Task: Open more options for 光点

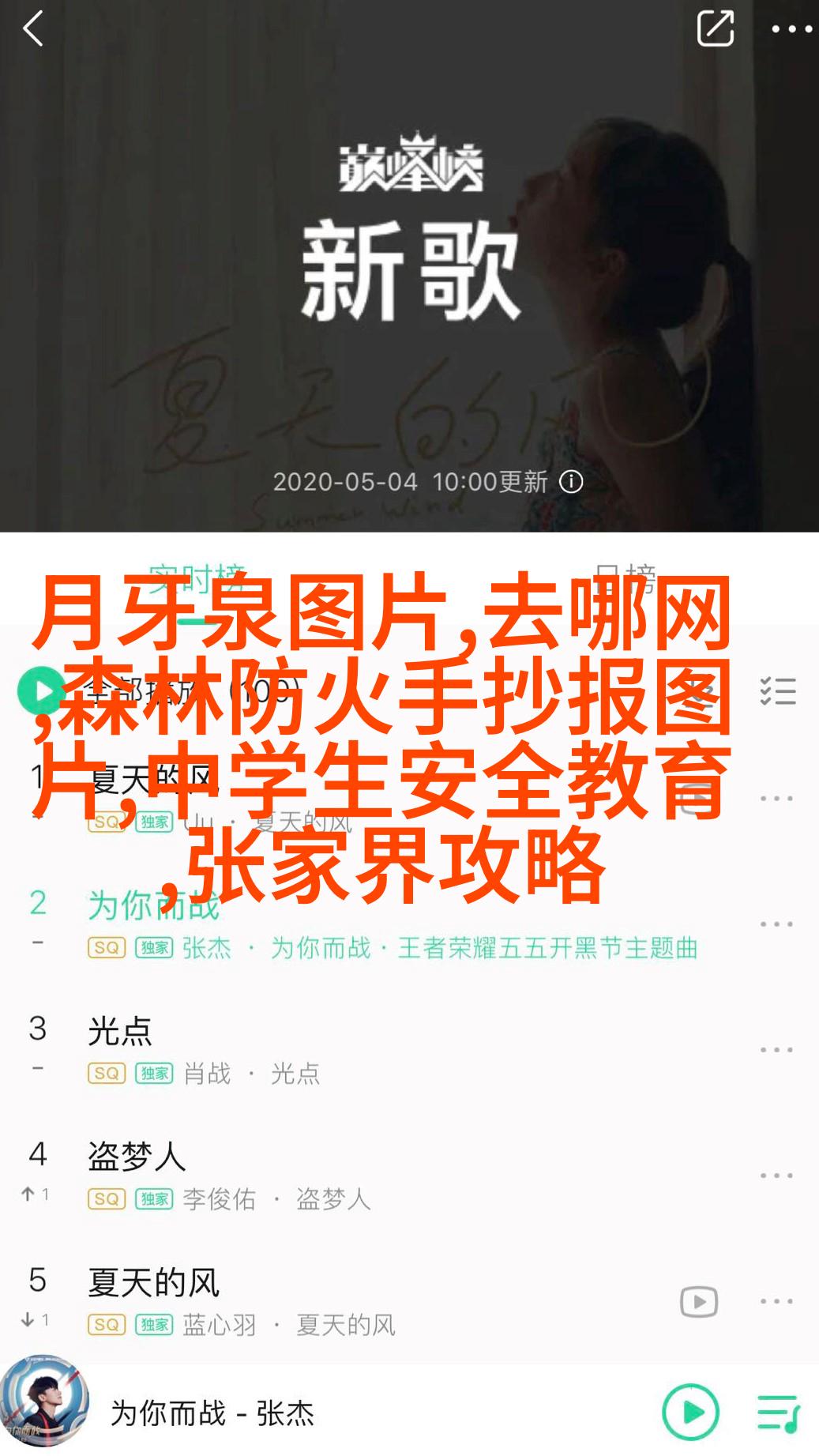Action: tap(776, 1050)
